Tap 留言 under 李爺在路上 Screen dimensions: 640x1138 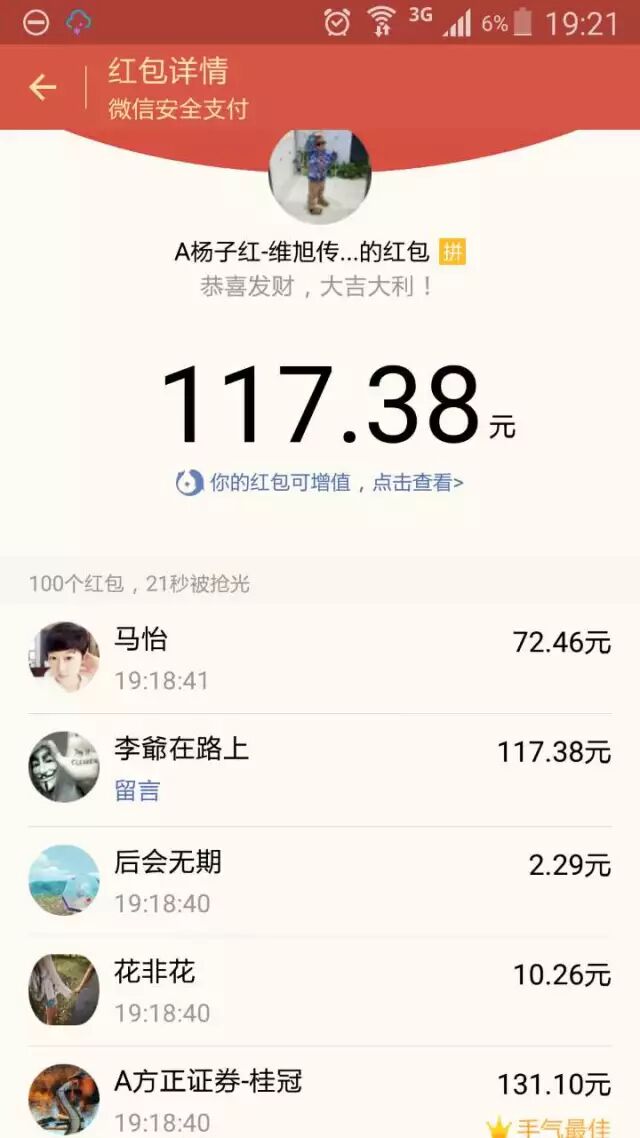(137, 792)
